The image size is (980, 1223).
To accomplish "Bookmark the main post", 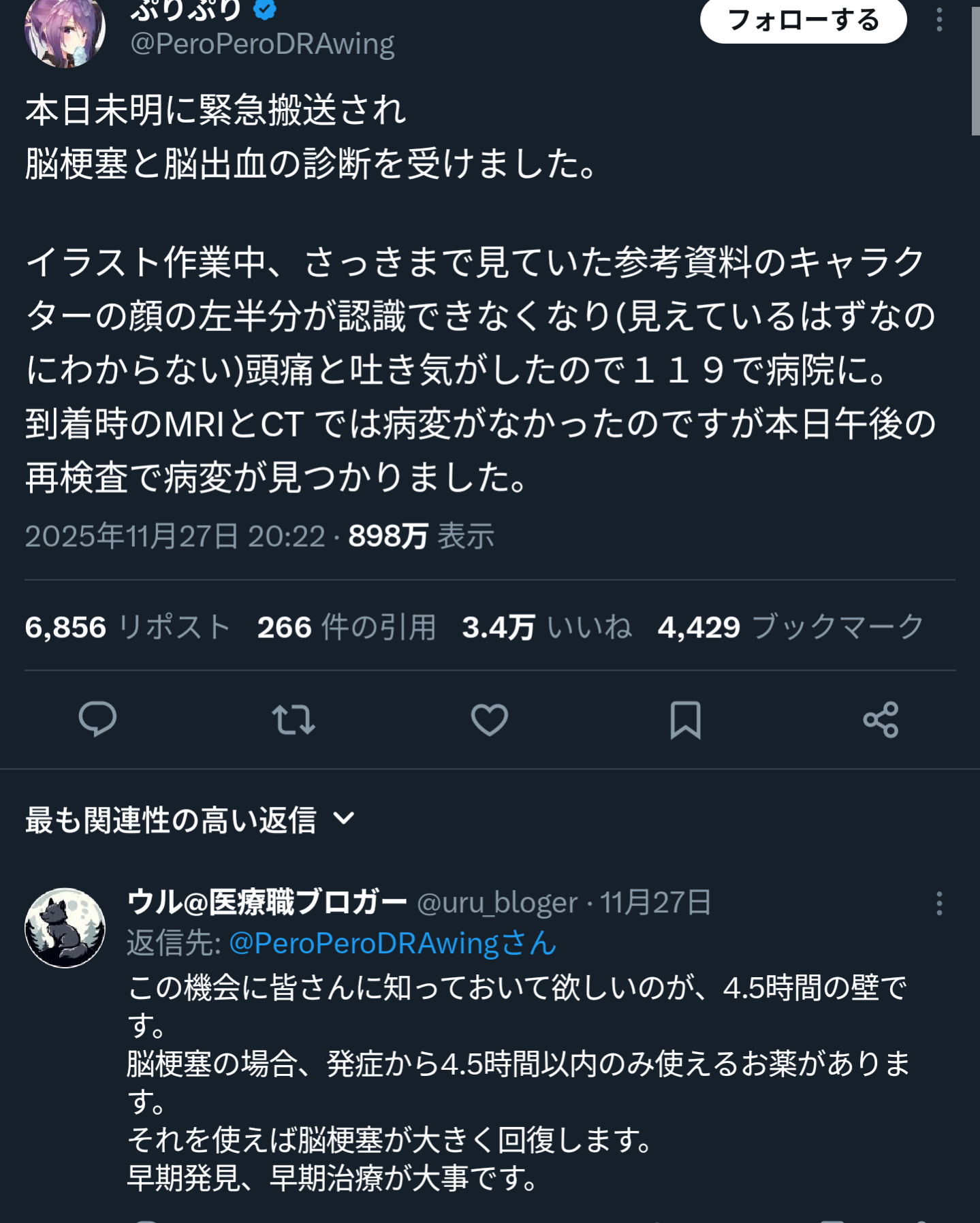I will click(x=685, y=719).
